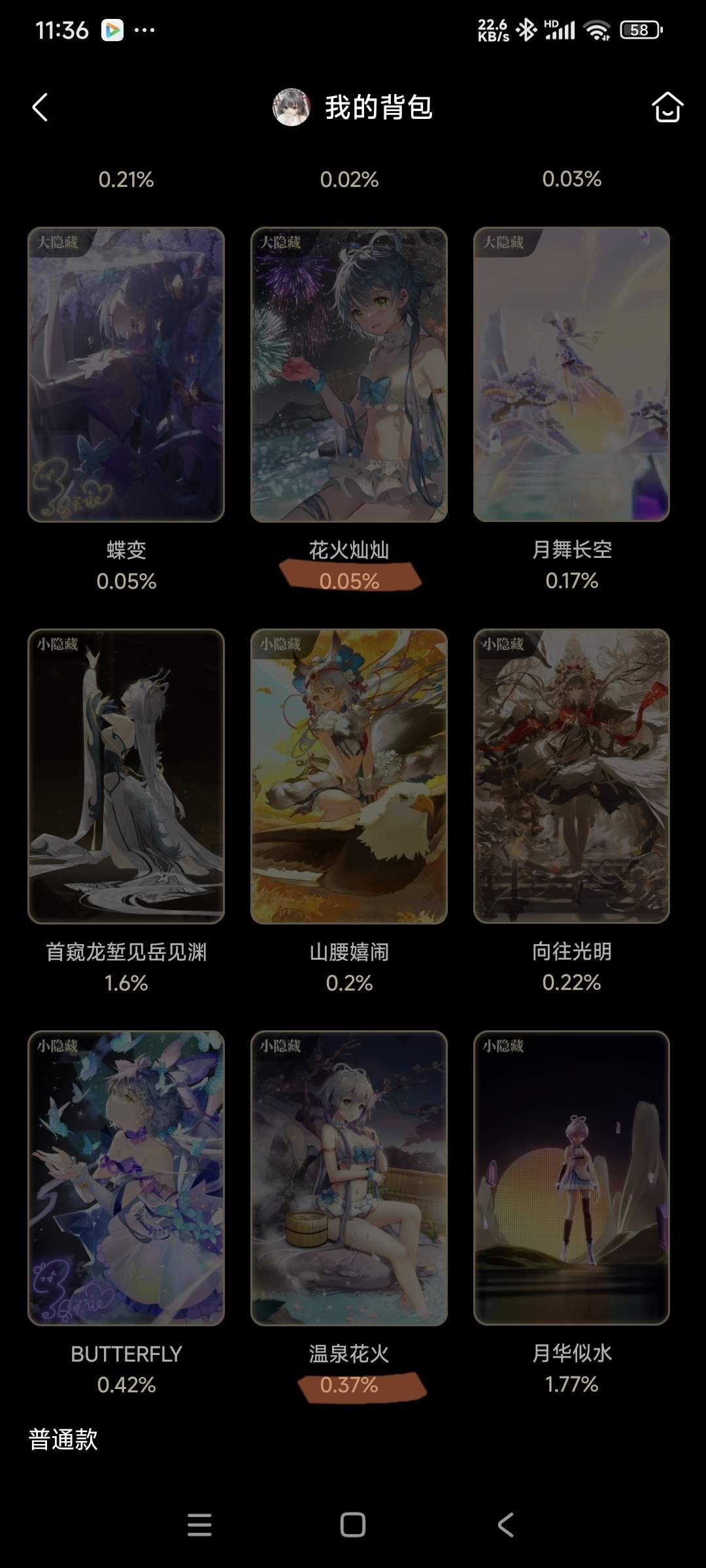Select the 山腰嬉闹 card

tap(349, 776)
